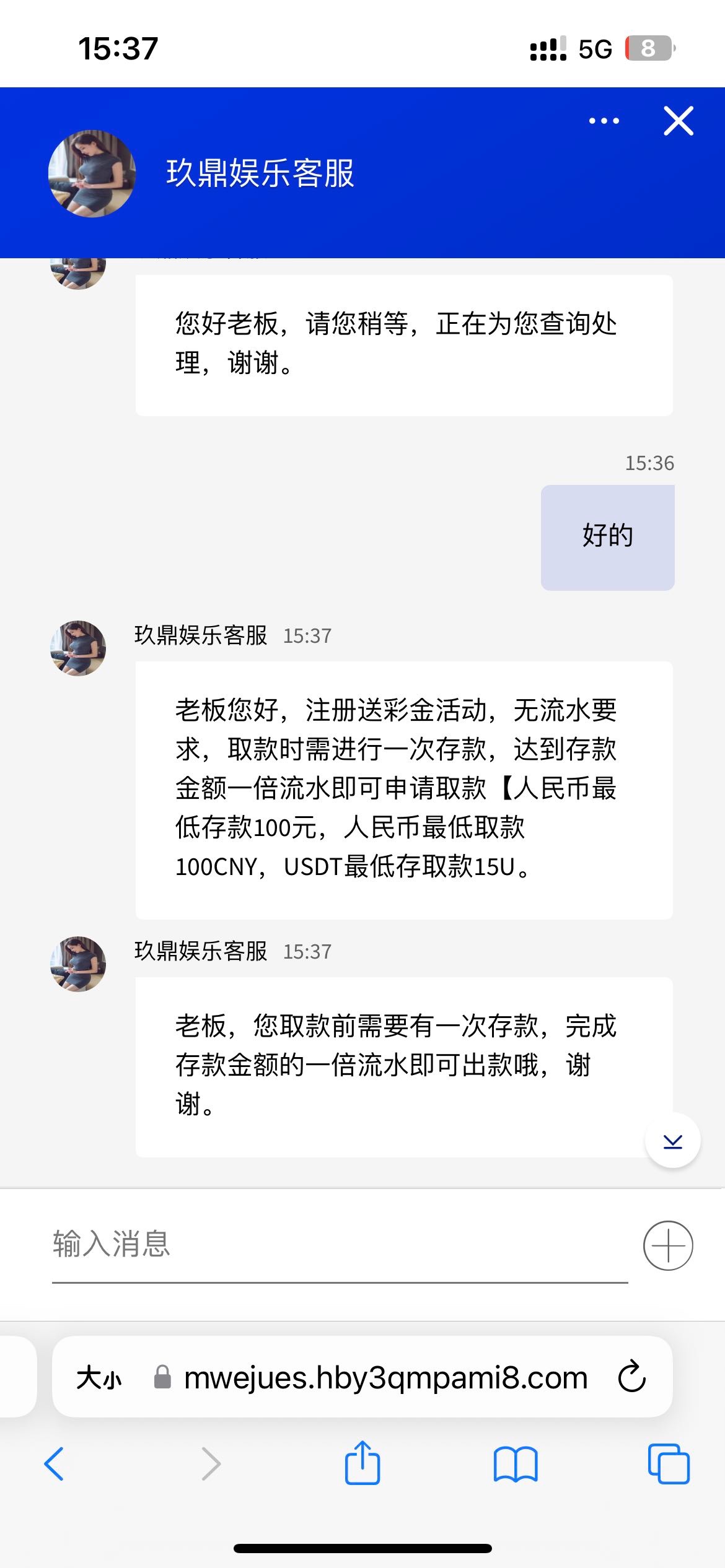The width and height of the screenshot is (725, 1568).
Task: Tap the URL address bar
Action: coord(385,1378)
